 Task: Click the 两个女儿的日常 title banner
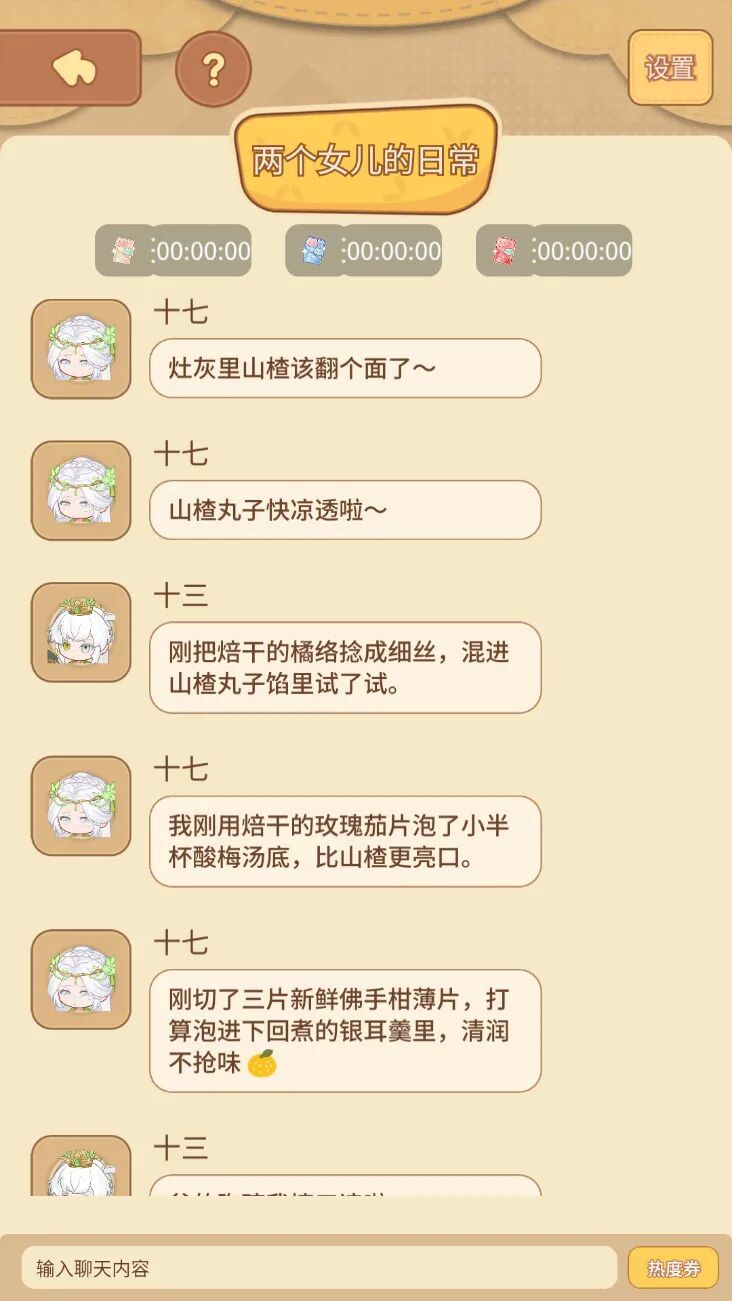tap(364, 157)
